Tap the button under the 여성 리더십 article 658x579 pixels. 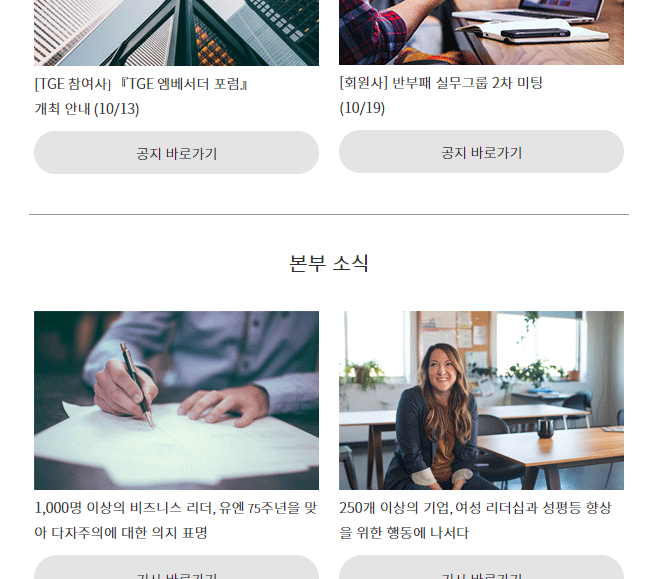(x=481, y=570)
